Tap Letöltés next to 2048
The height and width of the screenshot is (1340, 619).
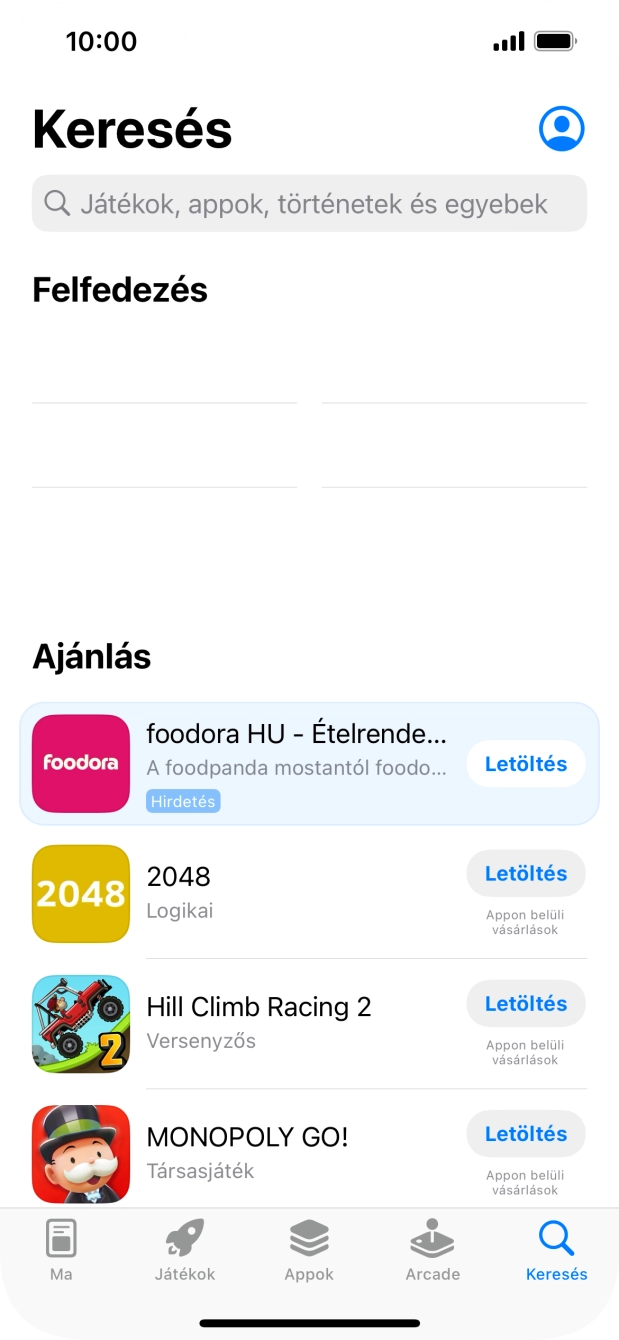526,874
